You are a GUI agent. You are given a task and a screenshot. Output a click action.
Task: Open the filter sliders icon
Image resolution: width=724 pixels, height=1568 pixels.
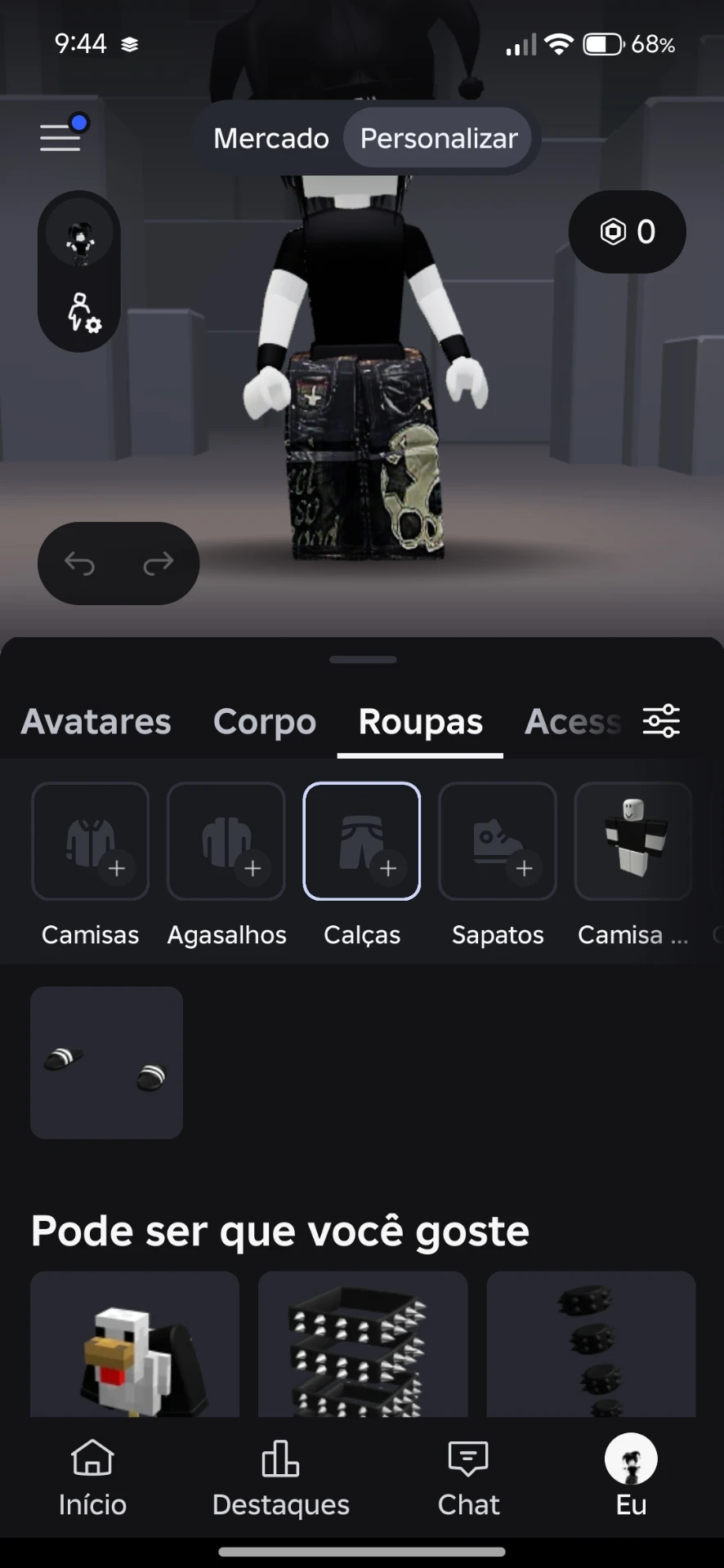[x=661, y=721]
